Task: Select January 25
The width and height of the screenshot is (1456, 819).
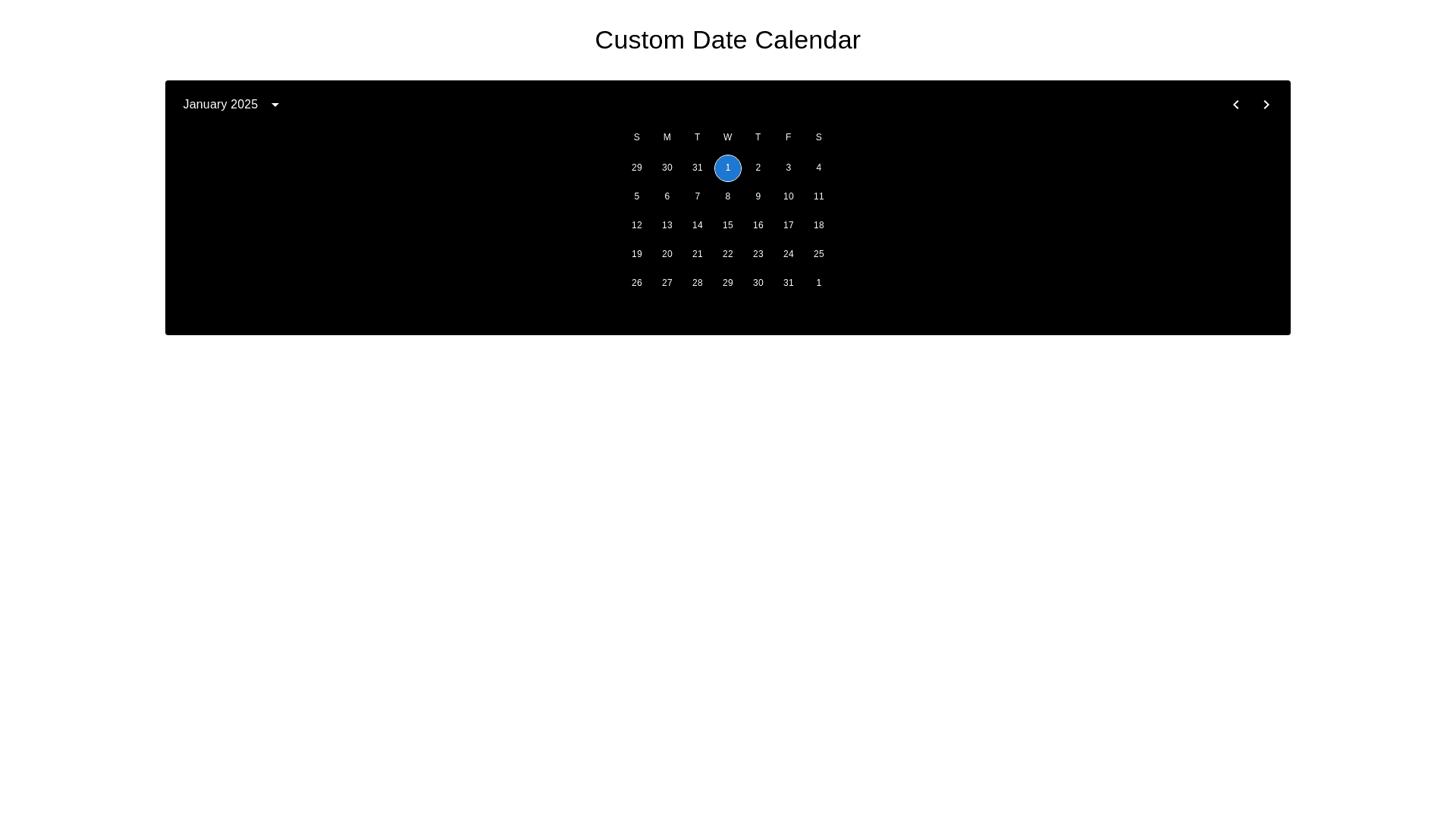Action: (x=818, y=254)
